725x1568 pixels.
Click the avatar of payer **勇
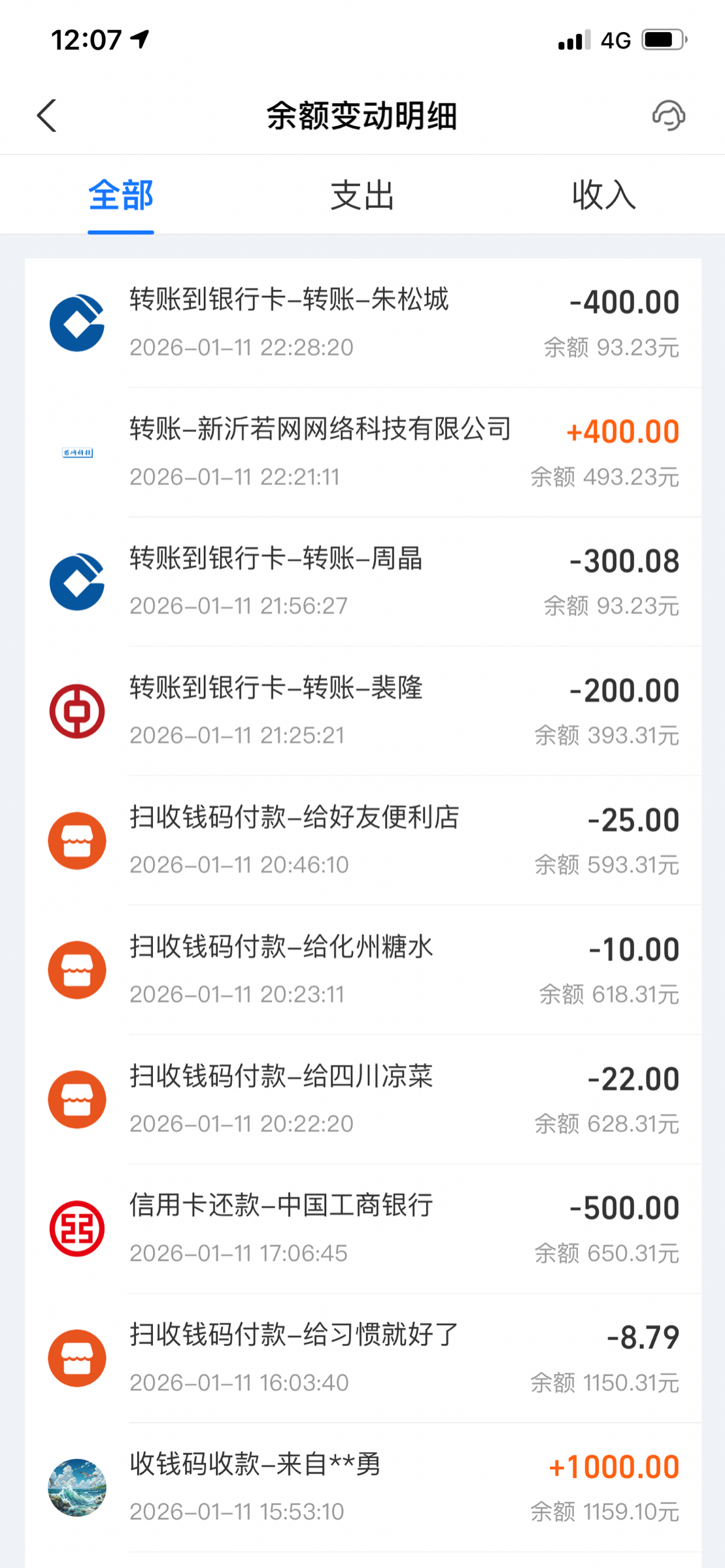pyautogui.click(x=76, y=1486)
